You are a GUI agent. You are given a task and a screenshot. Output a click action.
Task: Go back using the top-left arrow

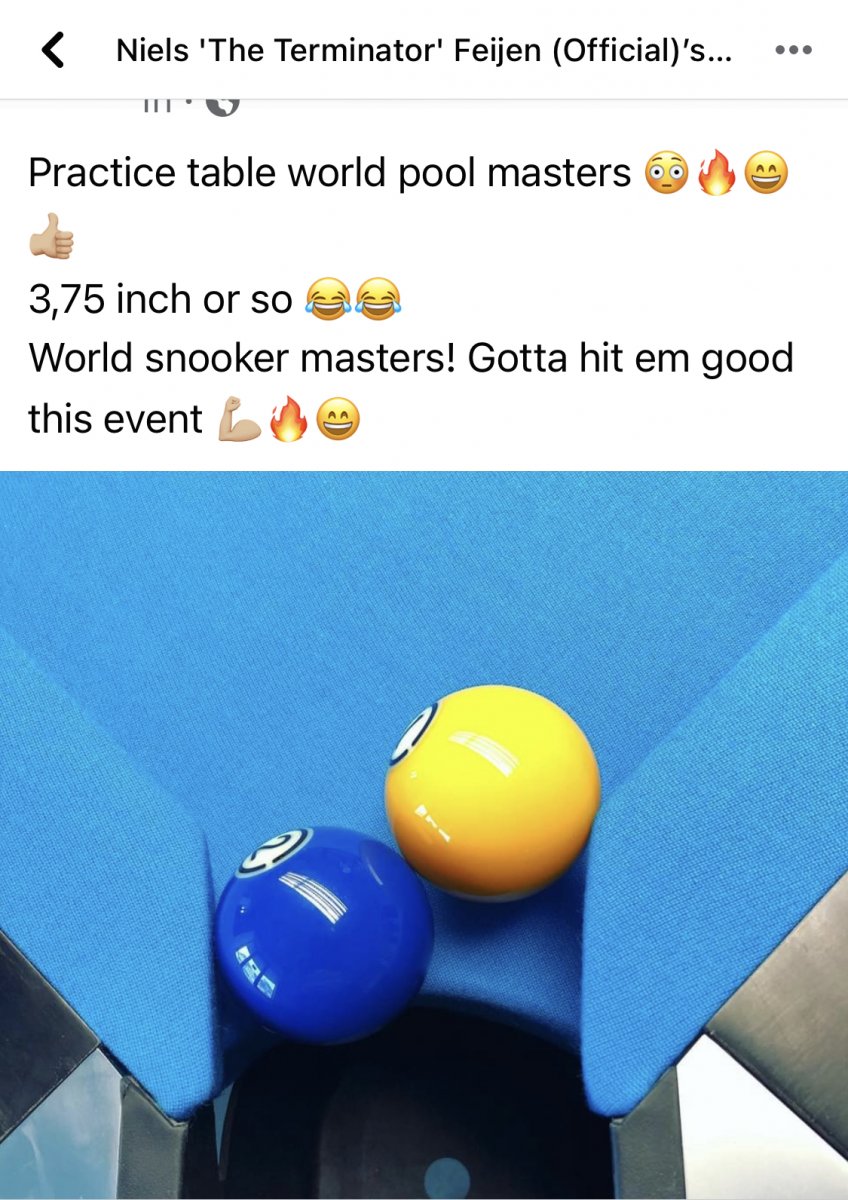(x=54, y=50)
